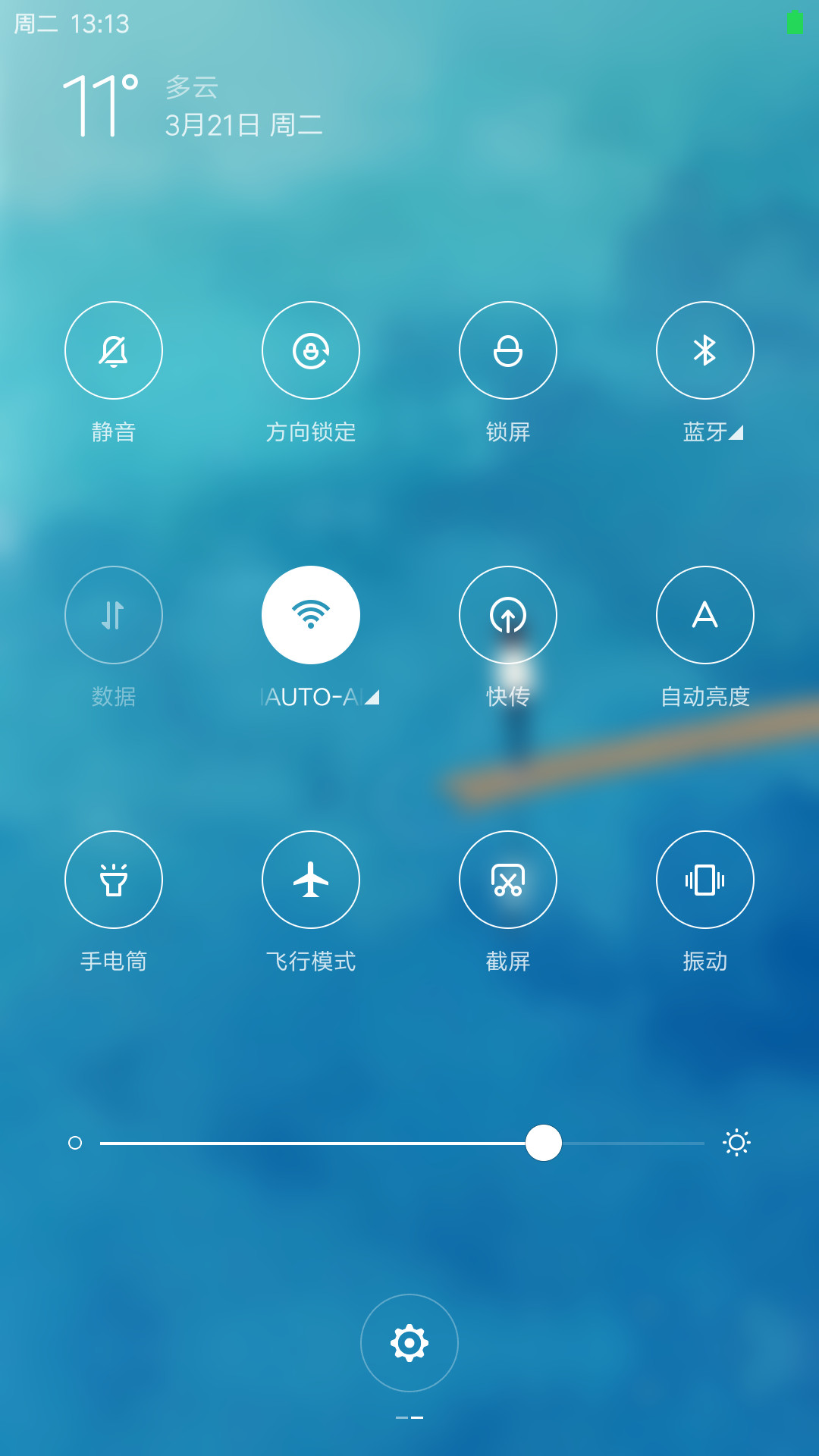This screenshot has width=819, height=1456.
Task: Enable 自动亮度 auto brightness
Action: (705, 615)
